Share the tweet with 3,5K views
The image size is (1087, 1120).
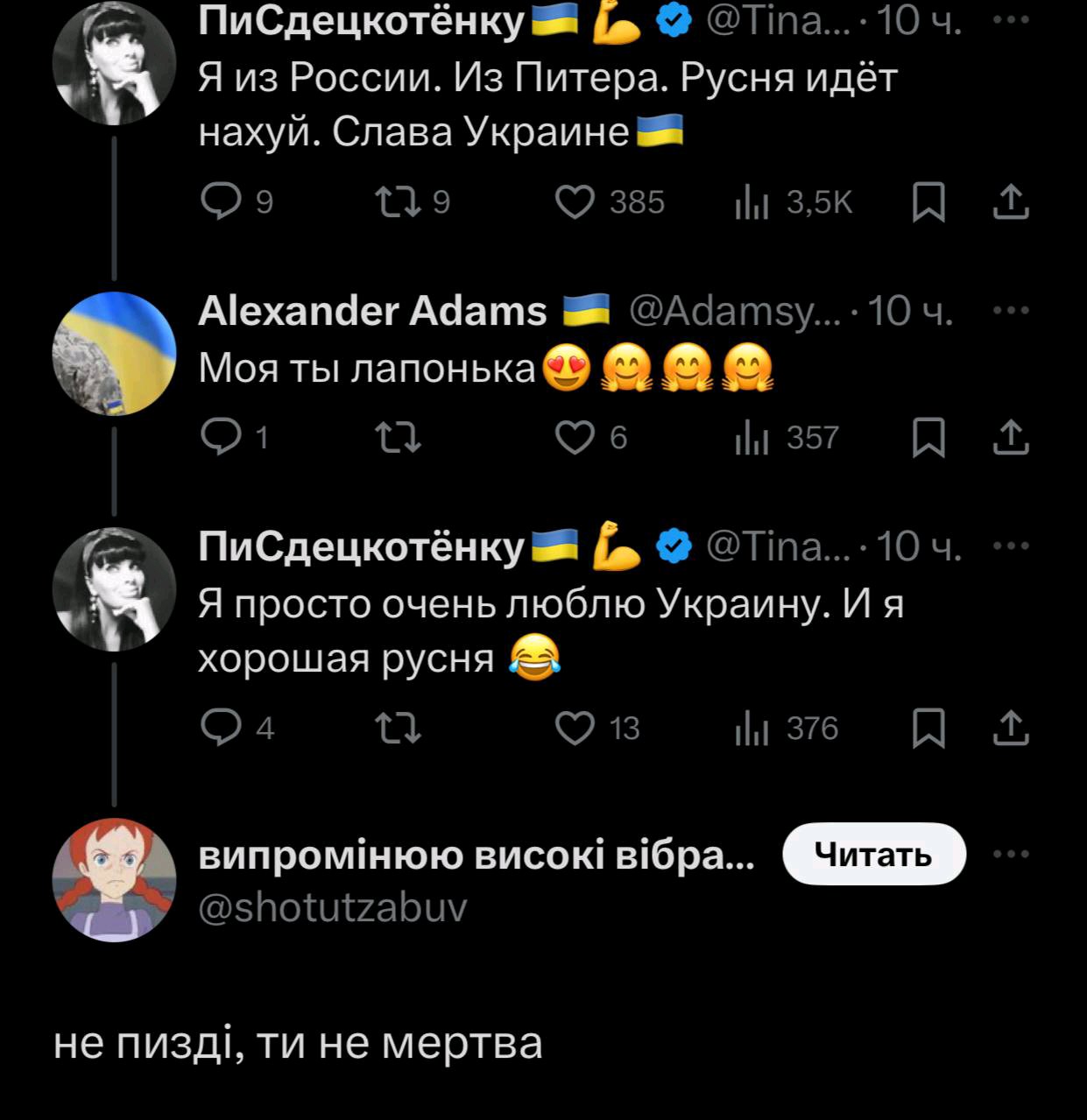(x=1011, y=202)
